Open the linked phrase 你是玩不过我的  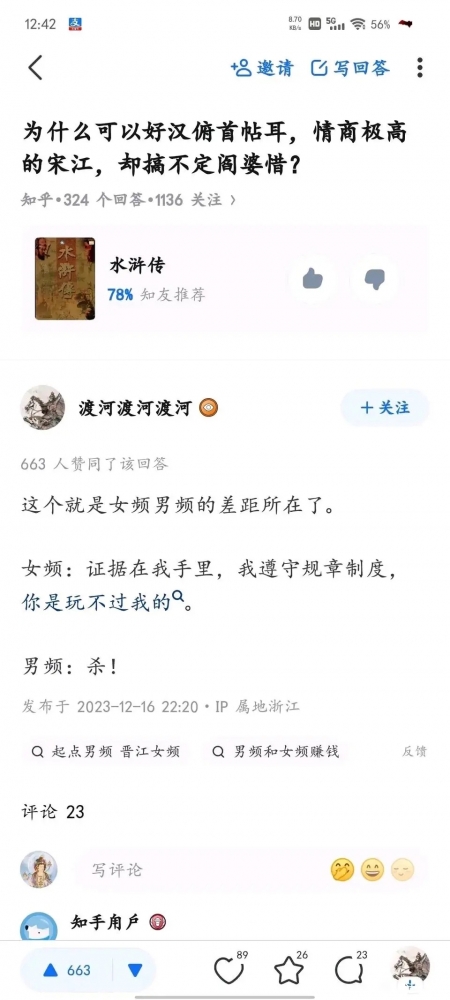coord(103,601)
